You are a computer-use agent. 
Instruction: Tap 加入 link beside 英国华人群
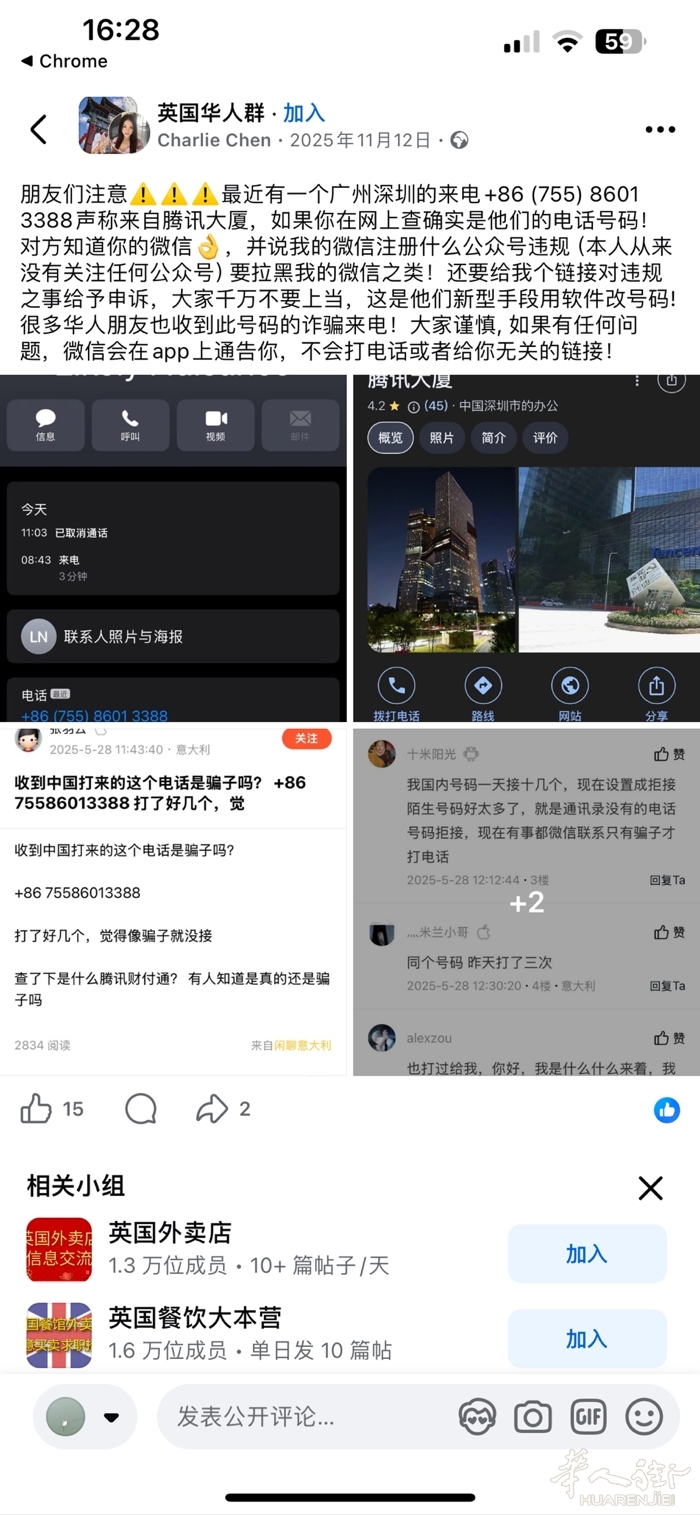(x=304, y=113)
